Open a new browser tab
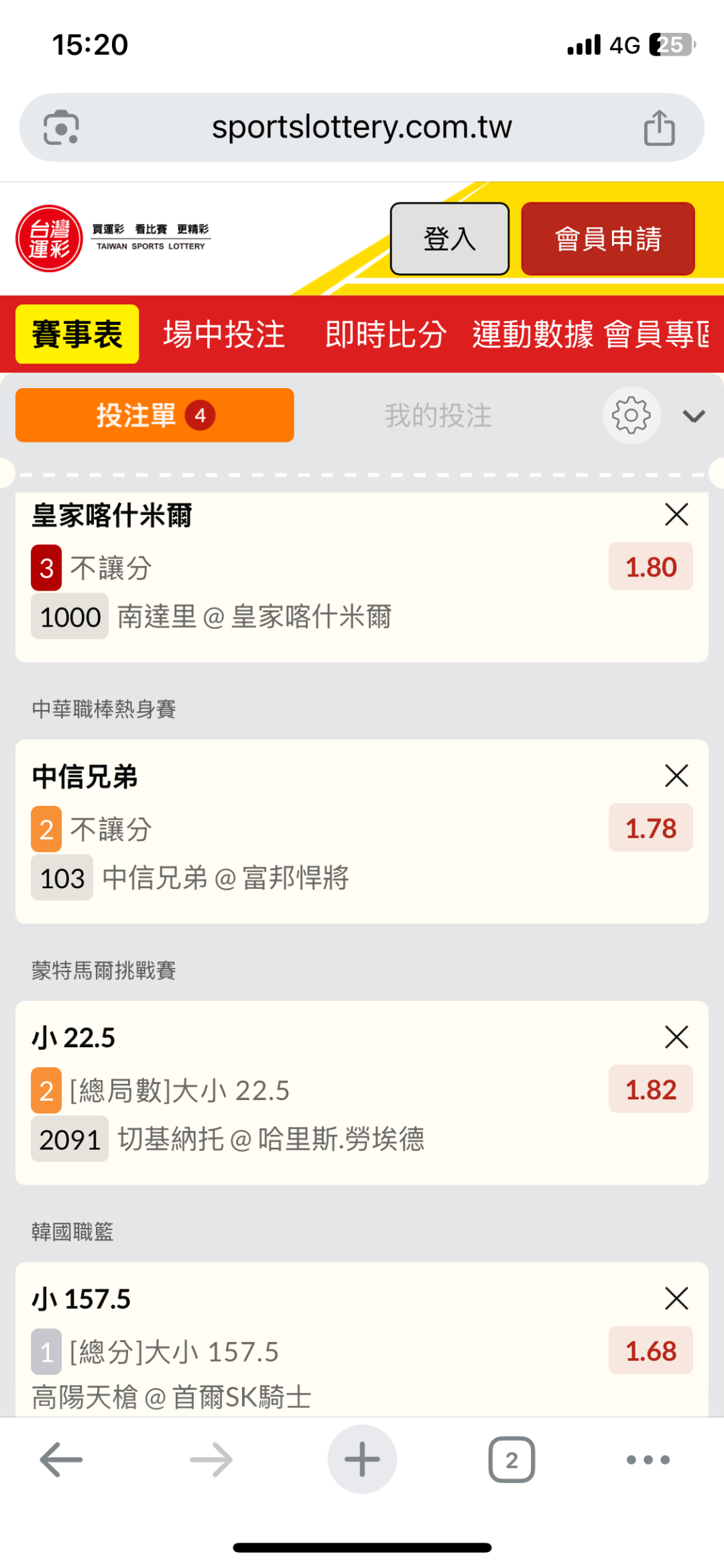Viewport: 724px width, 1568px height. (362, 1459)
